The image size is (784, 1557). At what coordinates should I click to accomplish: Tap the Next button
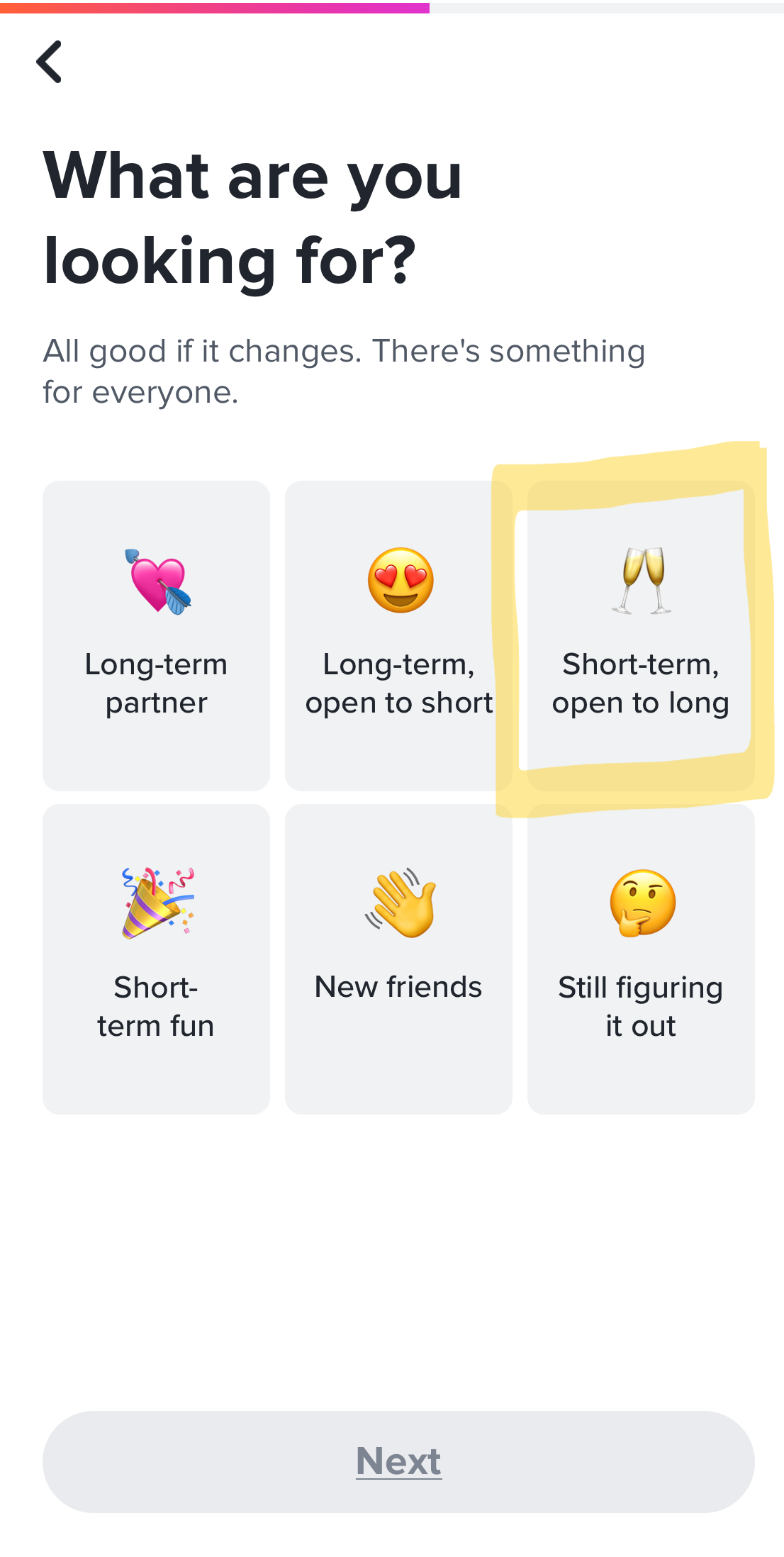[x=398, y=1461]
